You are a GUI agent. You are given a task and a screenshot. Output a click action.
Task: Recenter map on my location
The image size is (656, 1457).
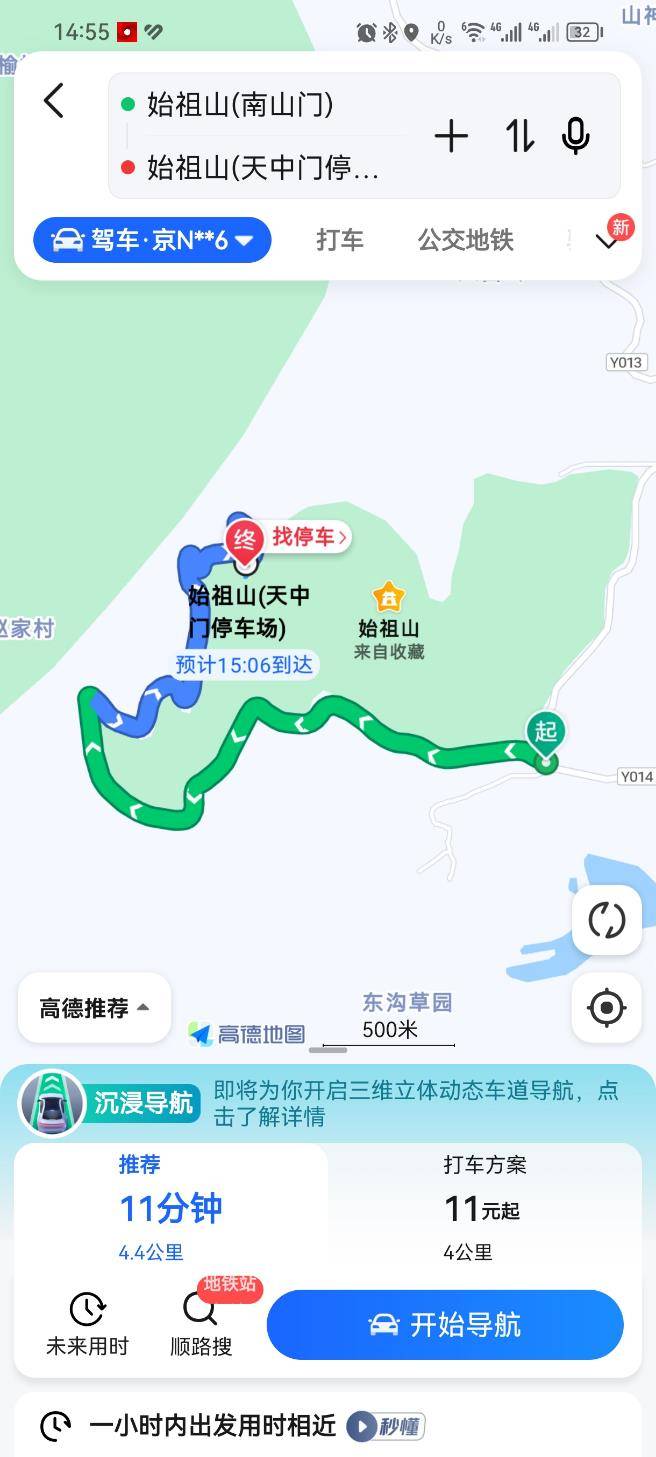coord(606,1007)
